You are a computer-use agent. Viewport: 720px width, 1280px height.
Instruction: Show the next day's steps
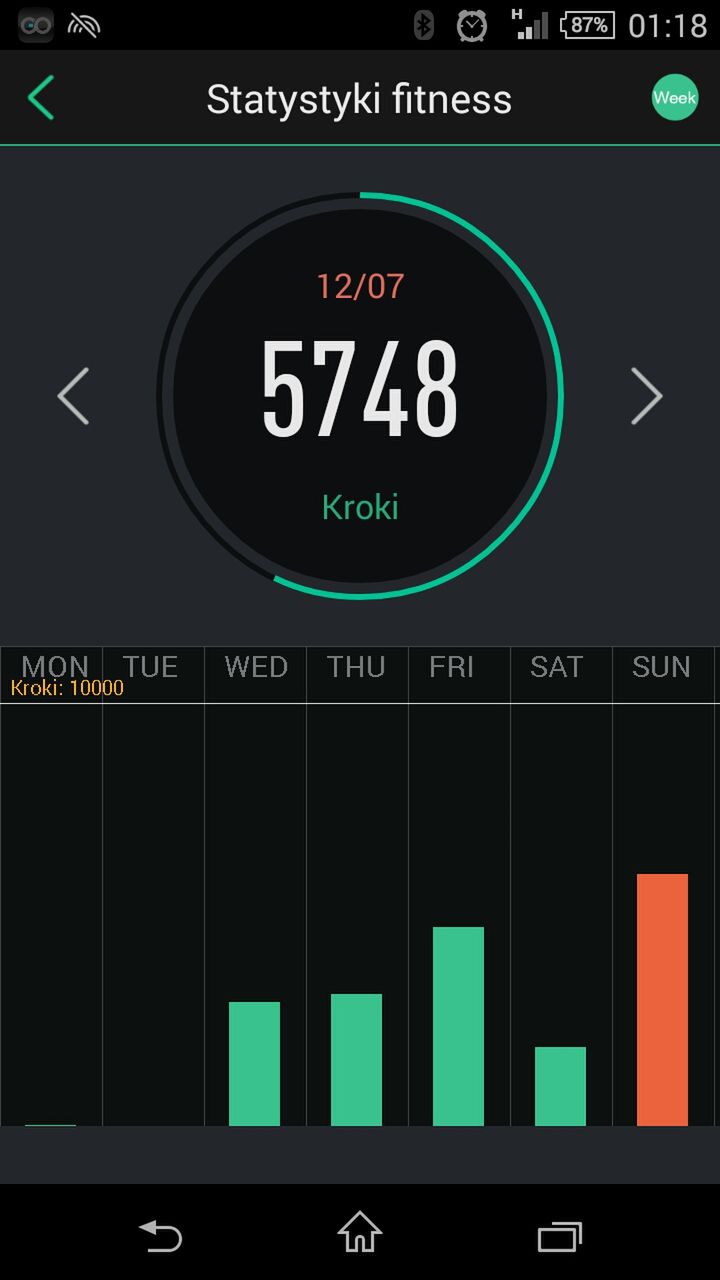[x=647, y=396]
